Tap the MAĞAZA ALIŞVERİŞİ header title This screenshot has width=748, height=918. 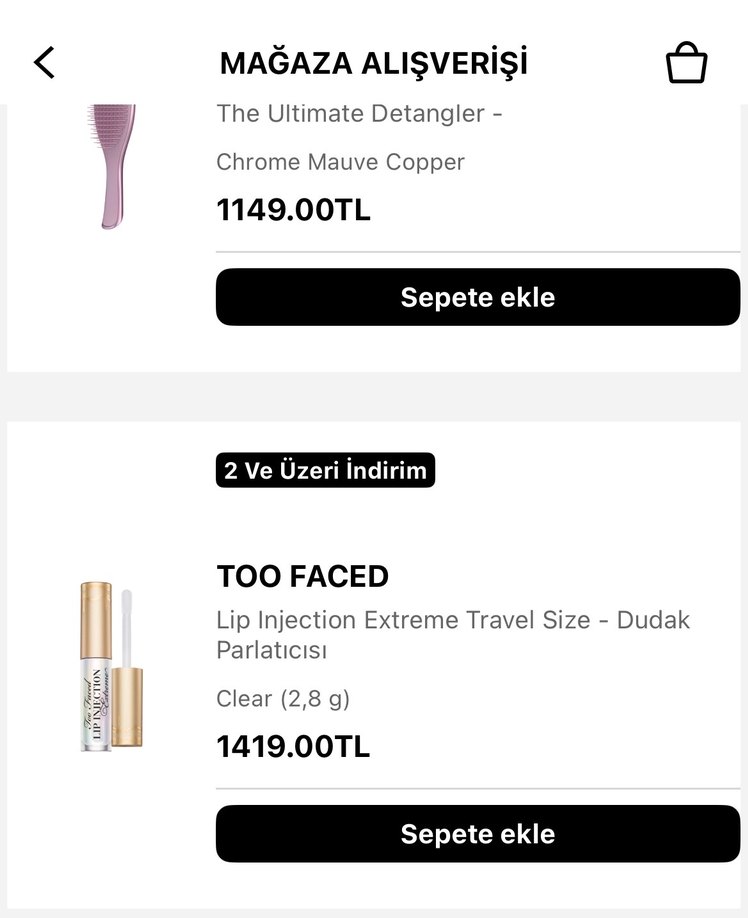coord(374,61)
